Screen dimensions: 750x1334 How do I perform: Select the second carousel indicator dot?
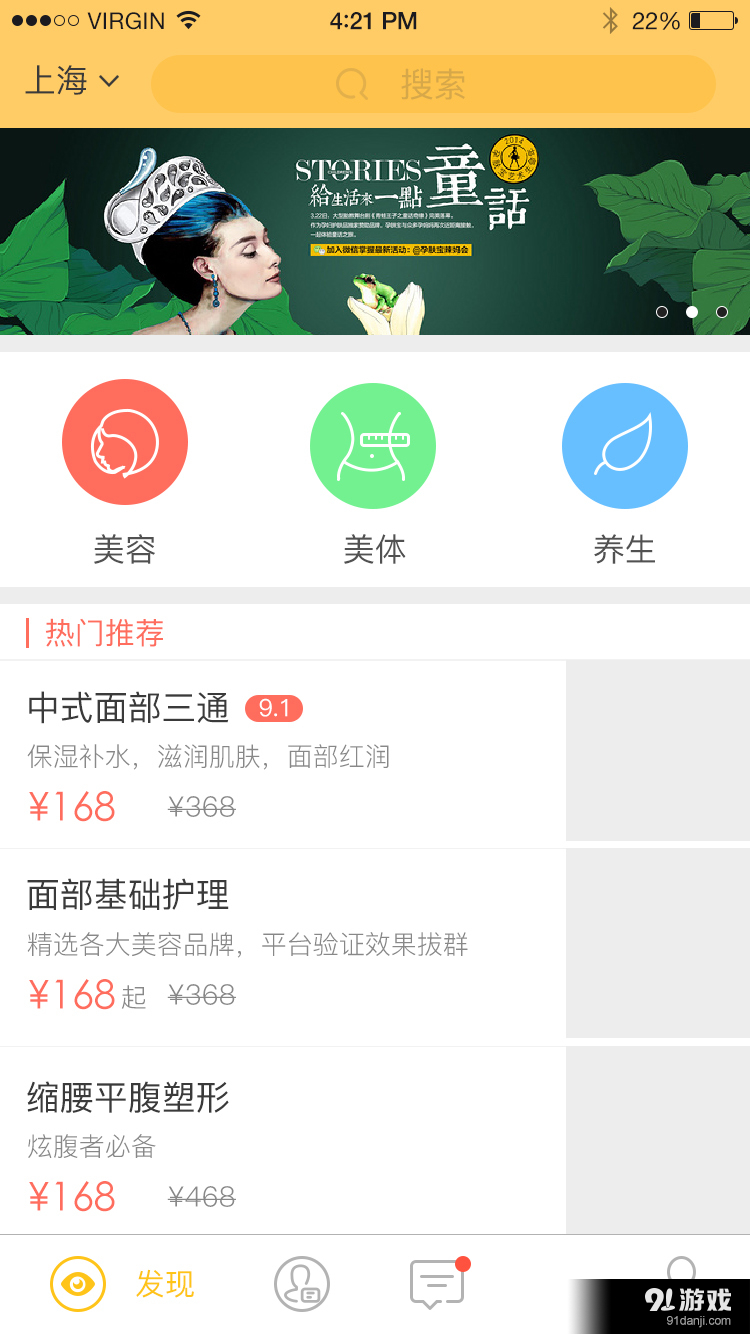[x=691, y=312]
